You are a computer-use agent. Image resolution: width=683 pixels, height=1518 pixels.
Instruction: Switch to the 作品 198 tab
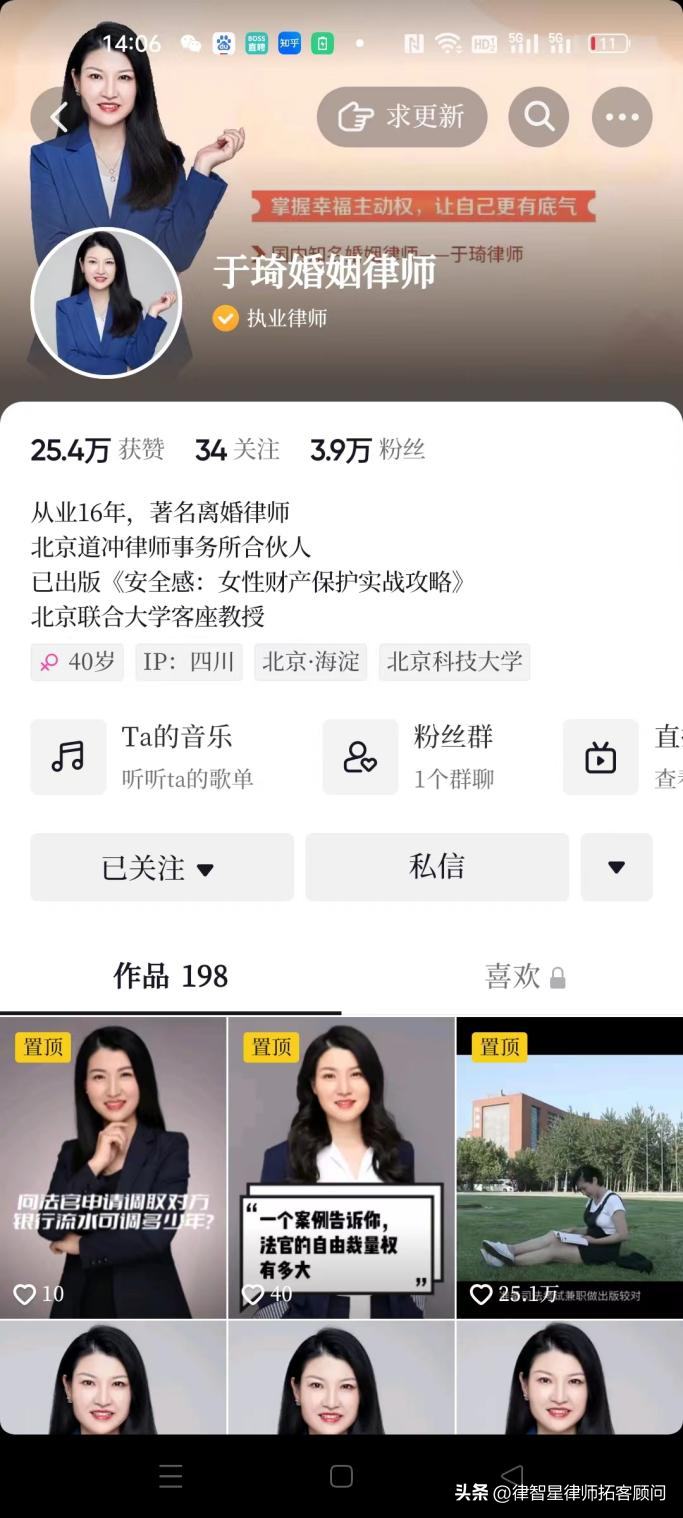pyautogui.click(x=170, y=977)
